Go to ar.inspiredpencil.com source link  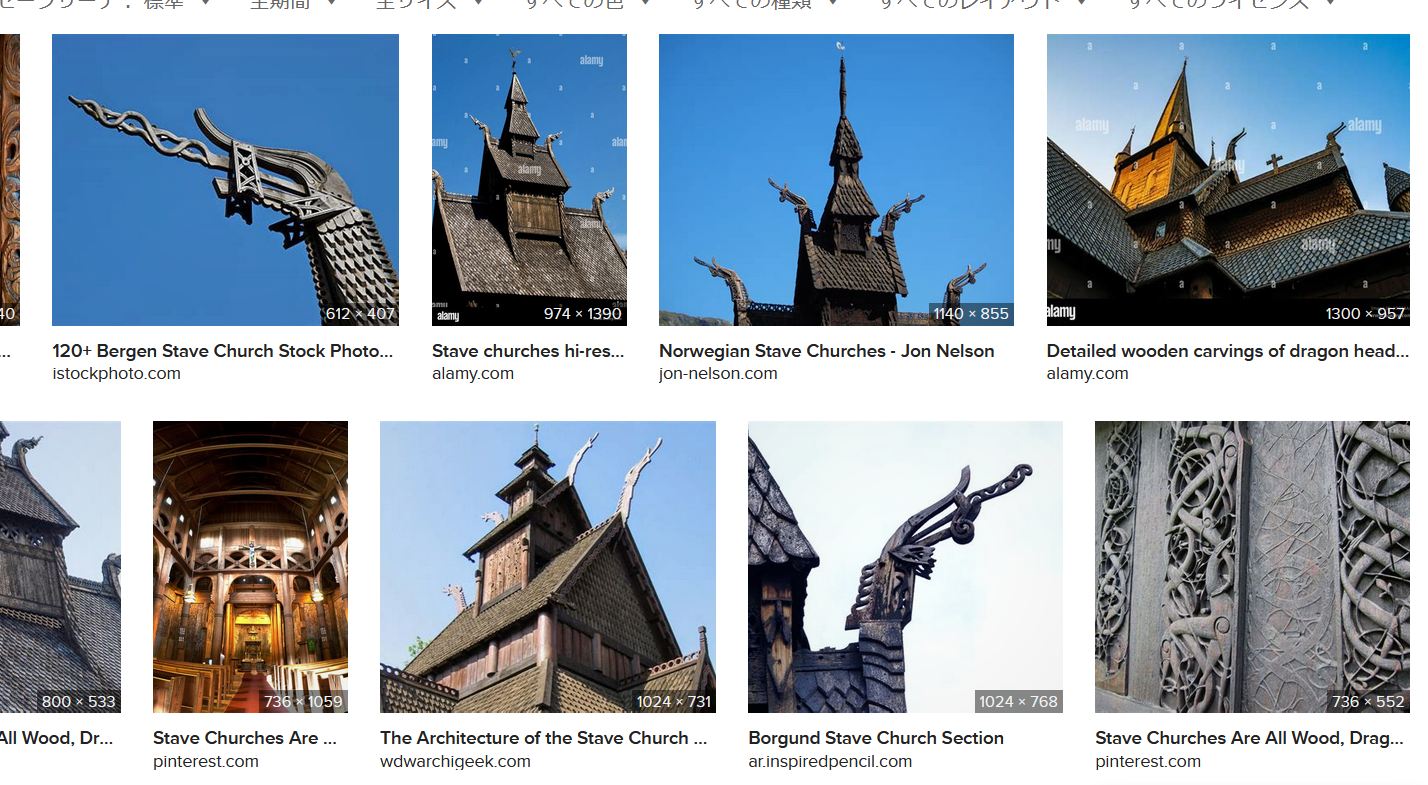tap(830, 762)
